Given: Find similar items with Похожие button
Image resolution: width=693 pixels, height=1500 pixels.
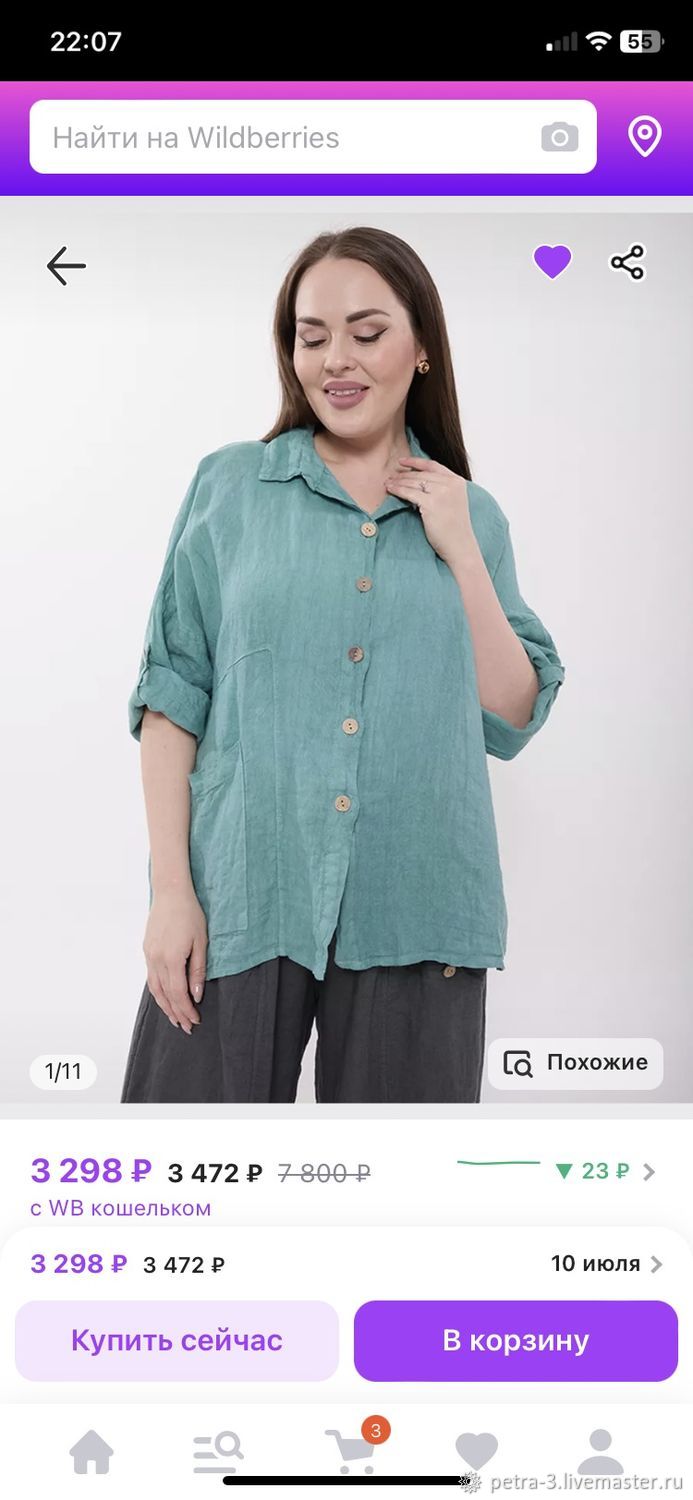Looking at the screenshot, I should [575, 1063].
